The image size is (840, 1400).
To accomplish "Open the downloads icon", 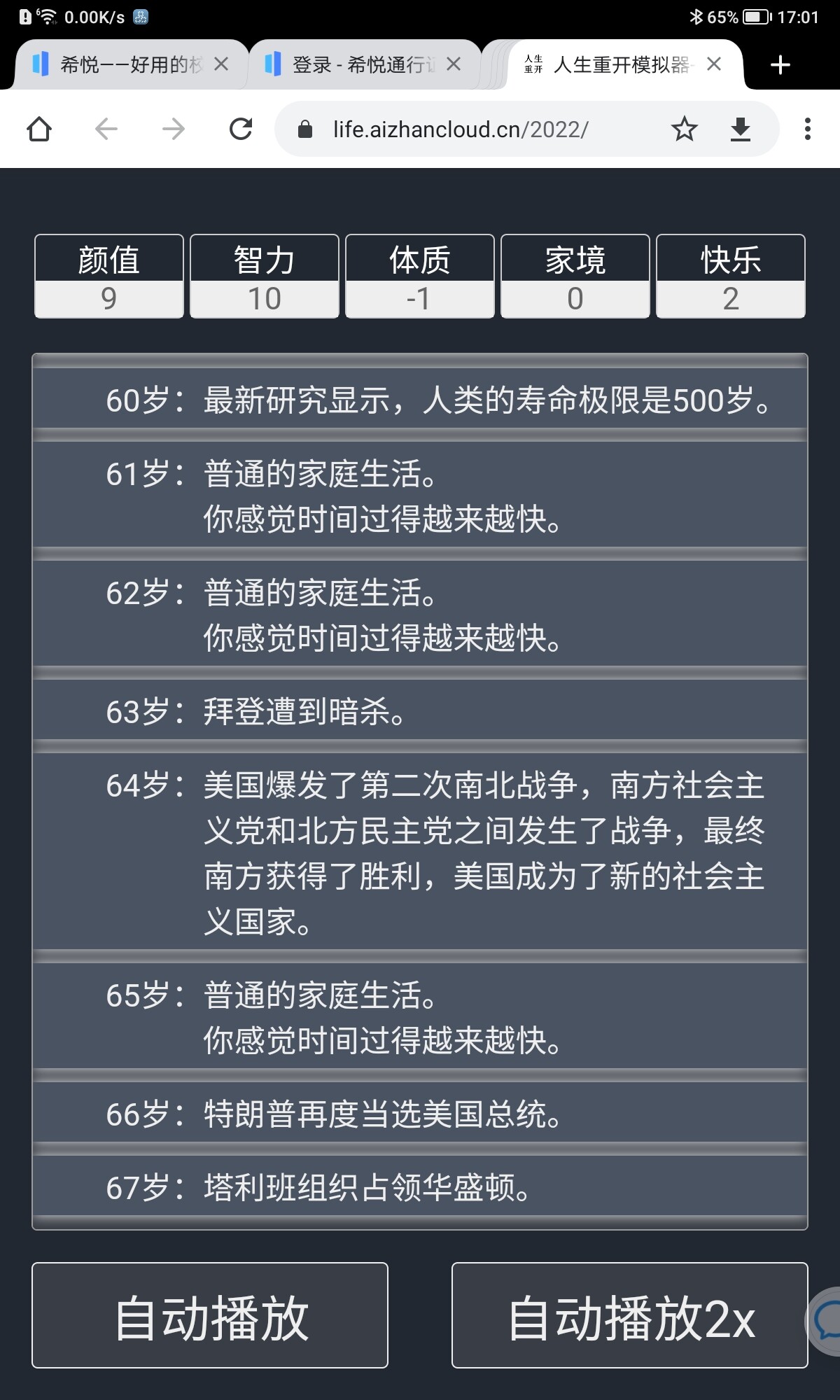I will [x=740, y=129].
